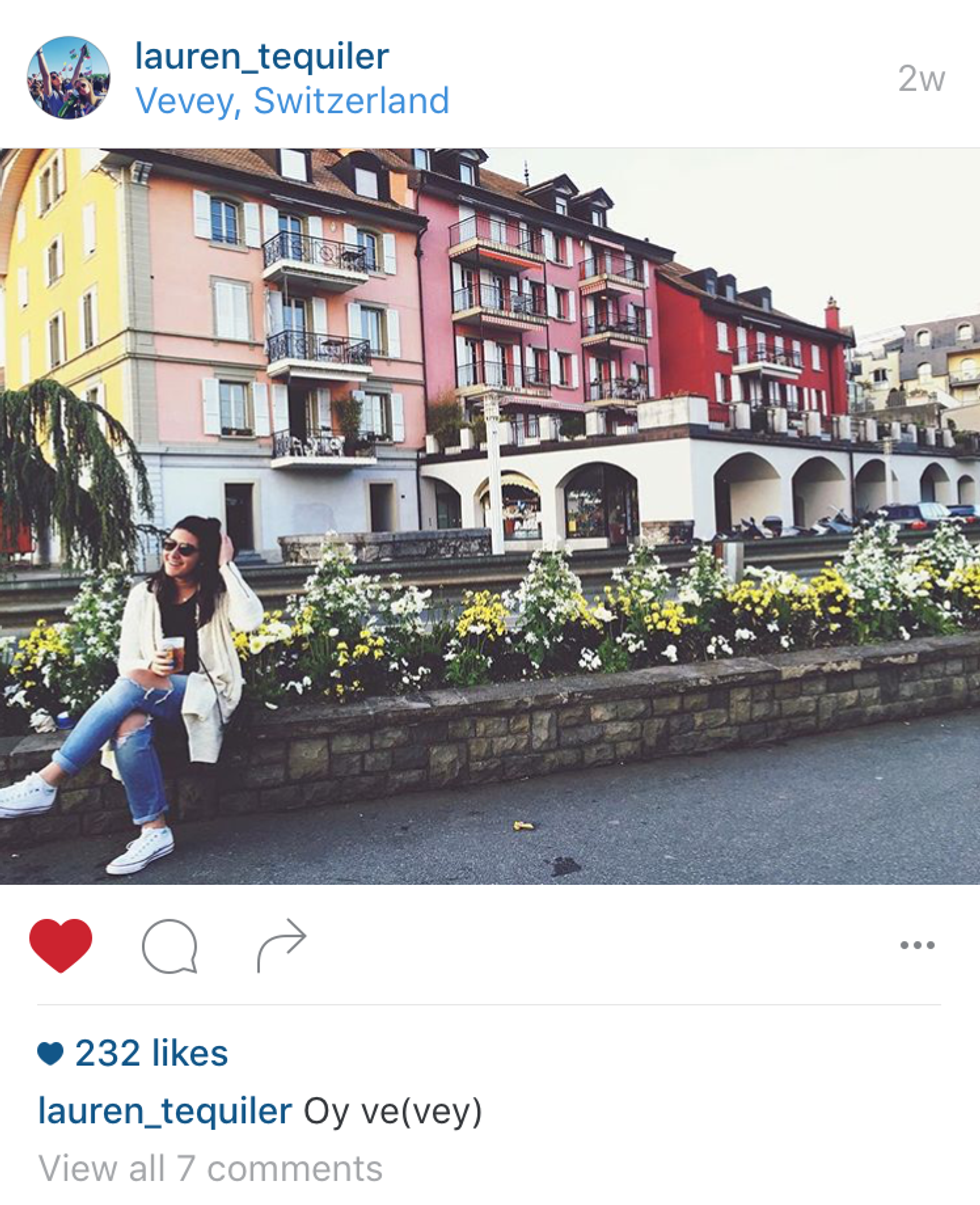The height and width of the screenshot is (1205, 980).
Task: Tap lauren_tequiler's username in the caption
Action: click(165, 1111)
